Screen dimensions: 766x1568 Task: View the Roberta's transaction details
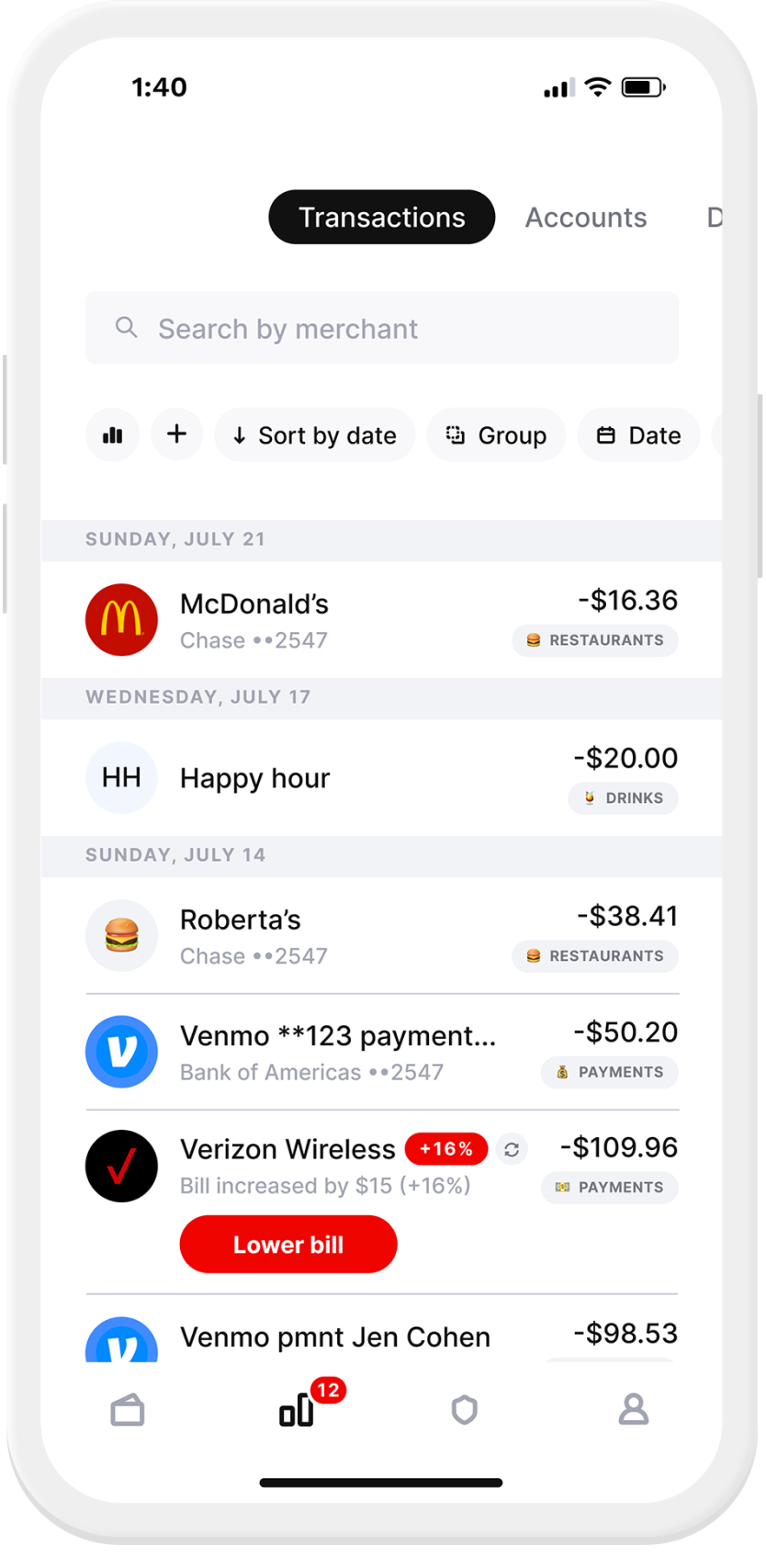click(381, 935)
